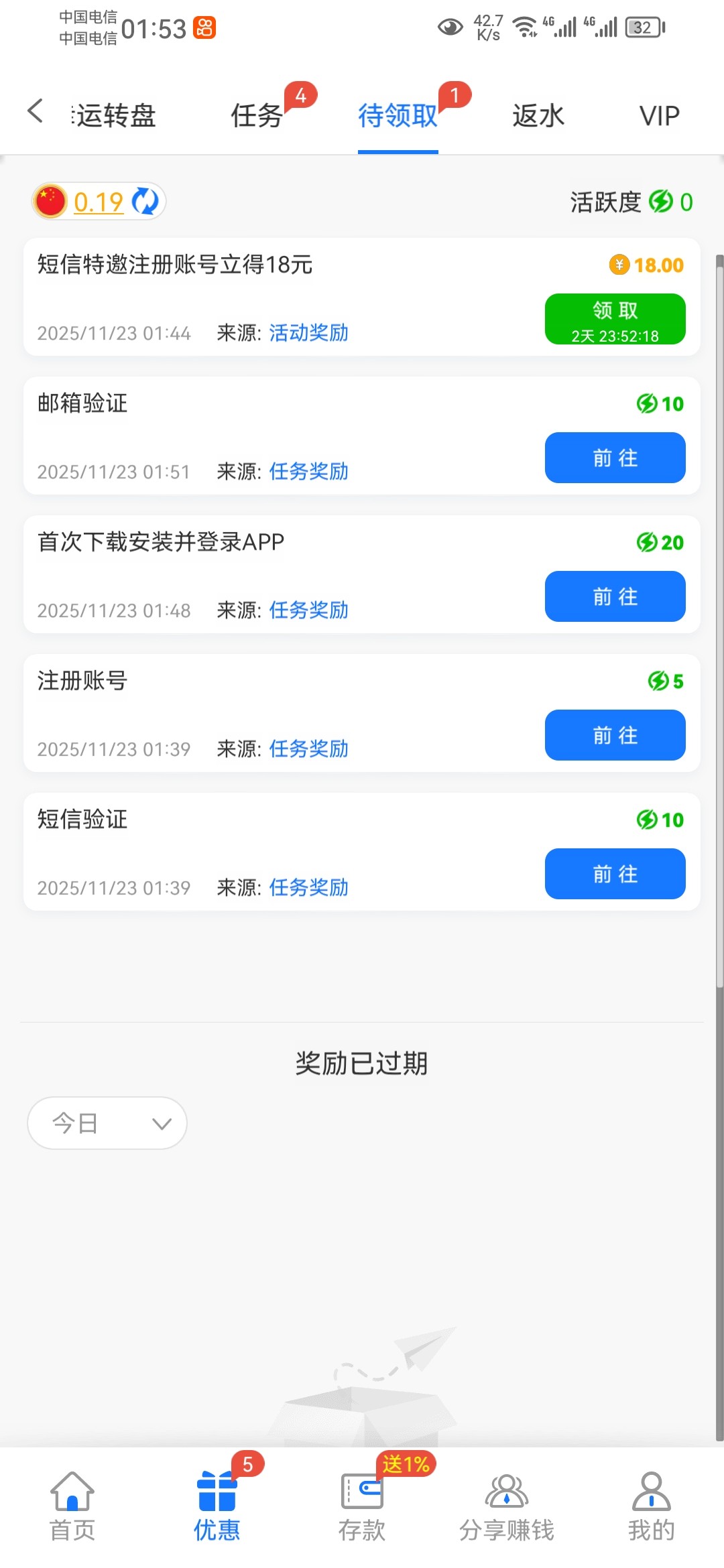Claim the 18.00 reward with 领取
Image resolution: width=724 pixels, height=1568 pixels.
615,319
